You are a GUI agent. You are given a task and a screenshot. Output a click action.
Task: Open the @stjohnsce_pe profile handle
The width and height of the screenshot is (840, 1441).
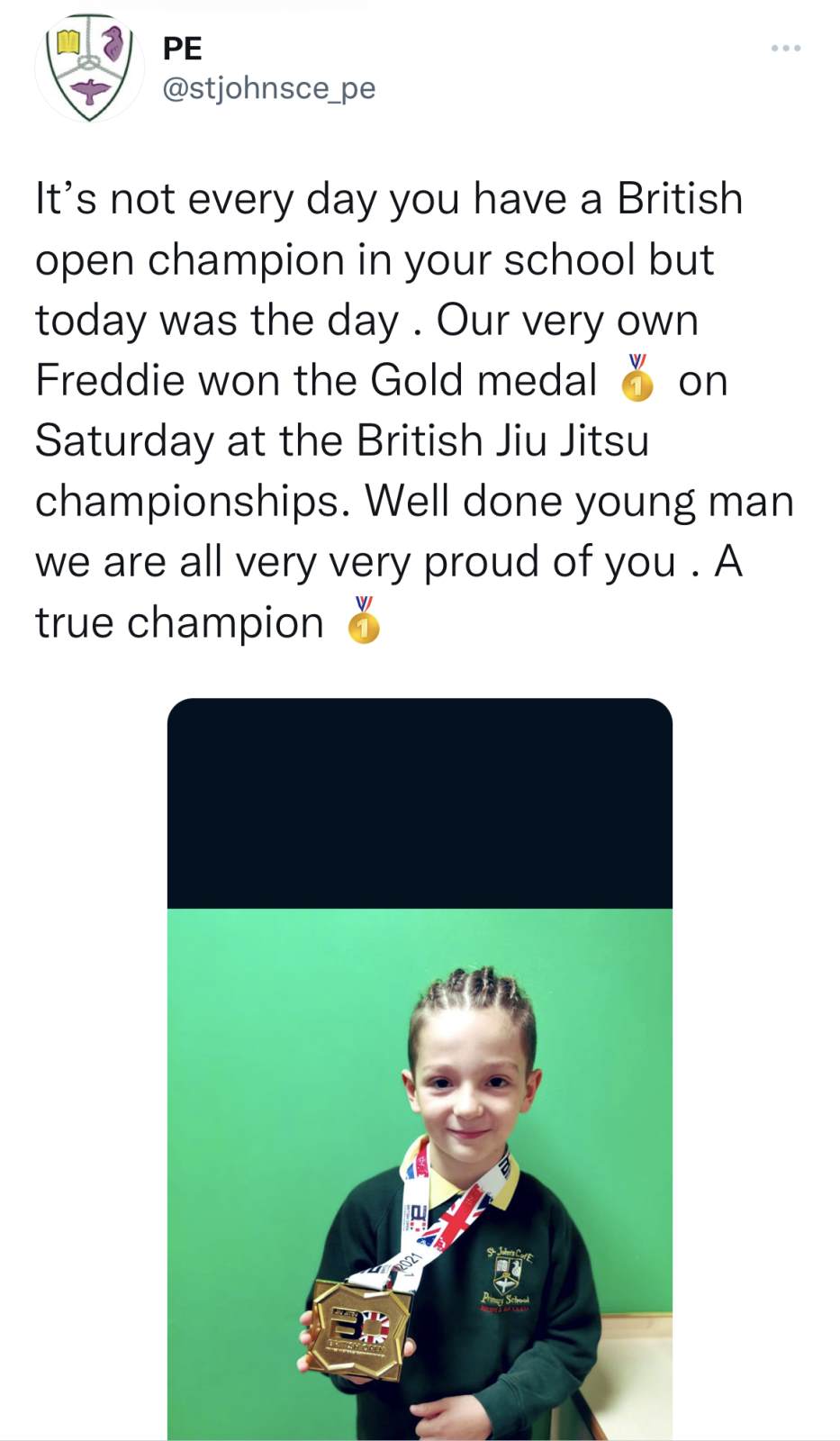pyautogui.click(x=268, y=88)
